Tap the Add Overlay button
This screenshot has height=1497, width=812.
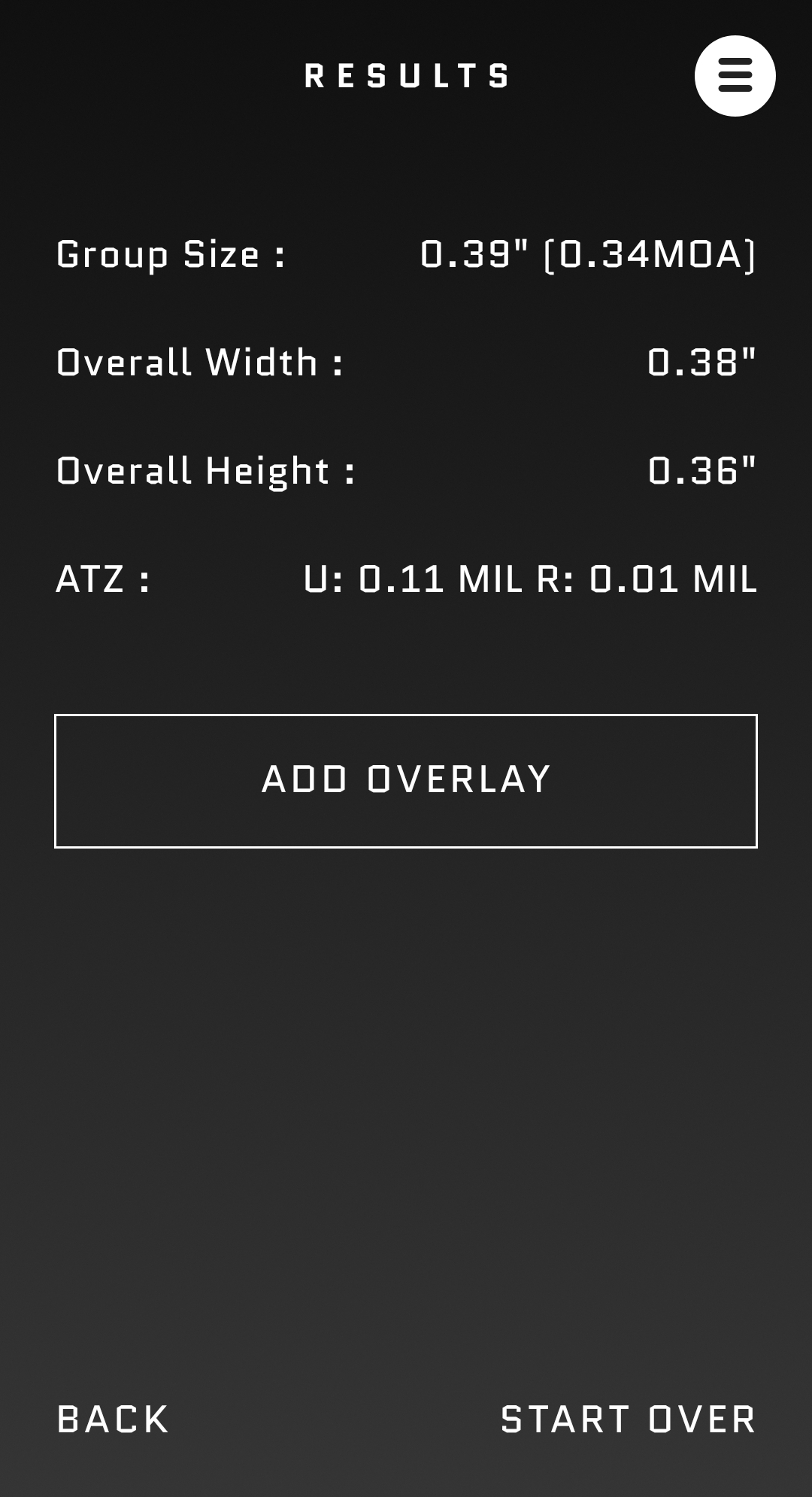tap(406, 781)
